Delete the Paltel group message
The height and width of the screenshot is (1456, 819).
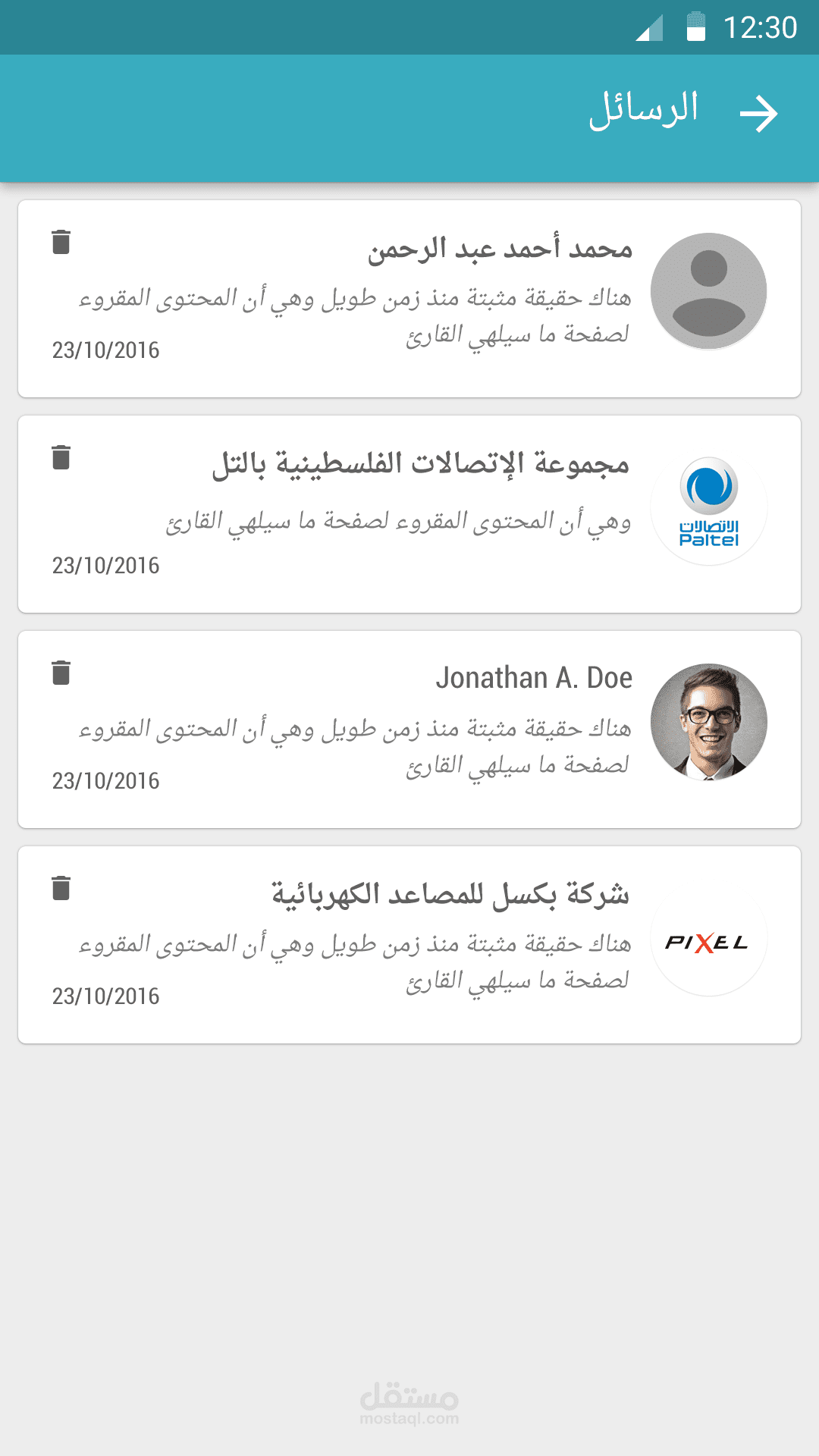click(x=61, y=457)
